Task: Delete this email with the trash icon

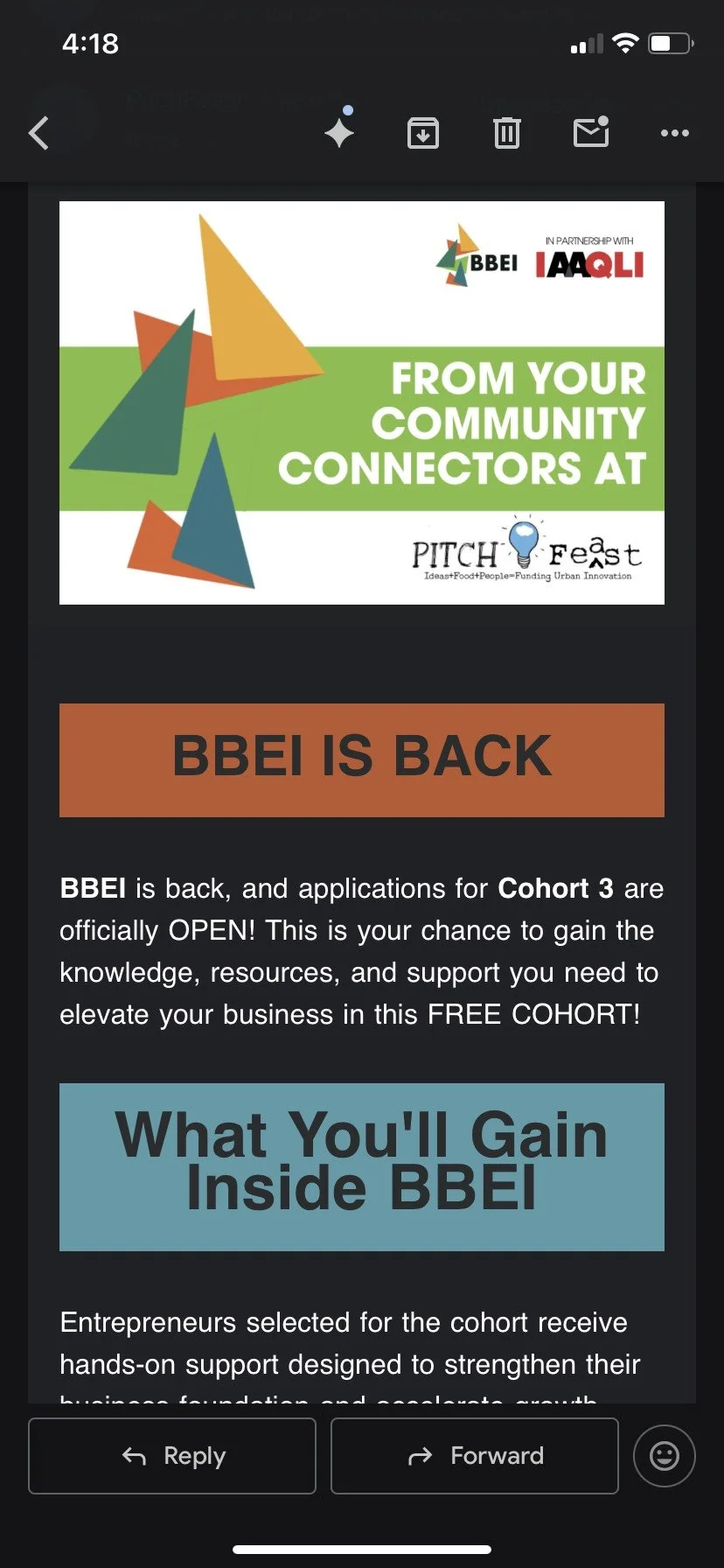Action: 507,133
